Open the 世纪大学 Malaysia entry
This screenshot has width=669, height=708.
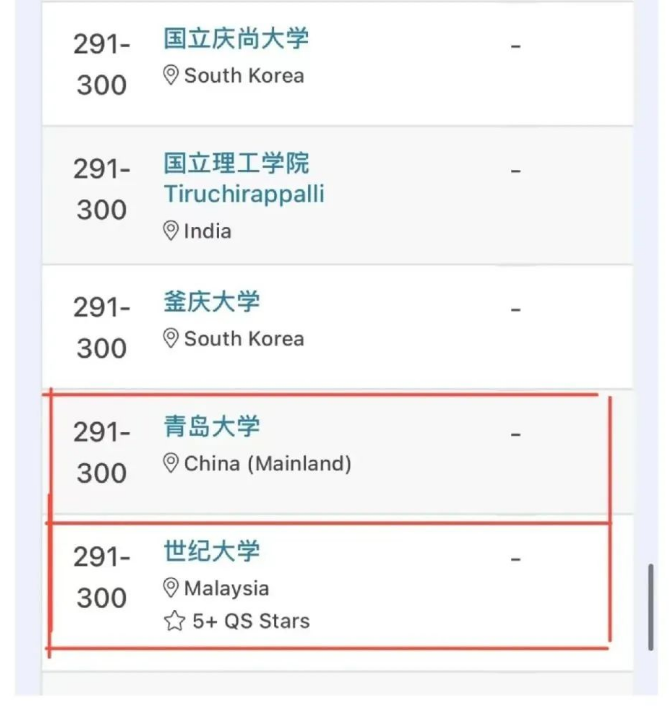pos(211,551)
